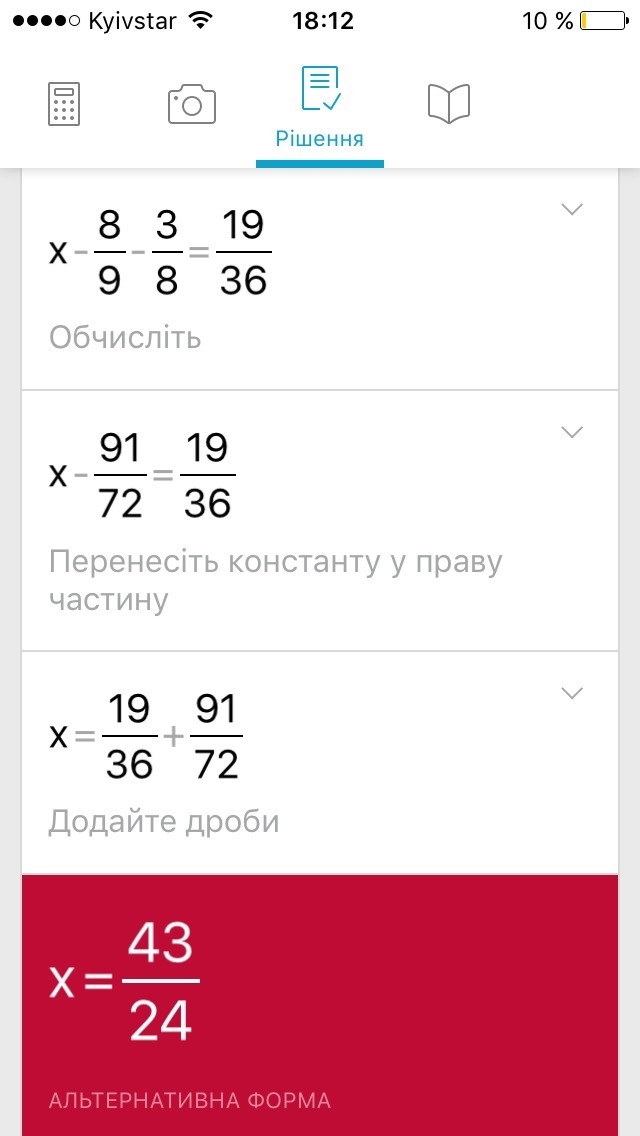Screen dimensions: 640x1136
Task: Expand the Перенесіть константу у праву частину step
Action: (571, 432)
